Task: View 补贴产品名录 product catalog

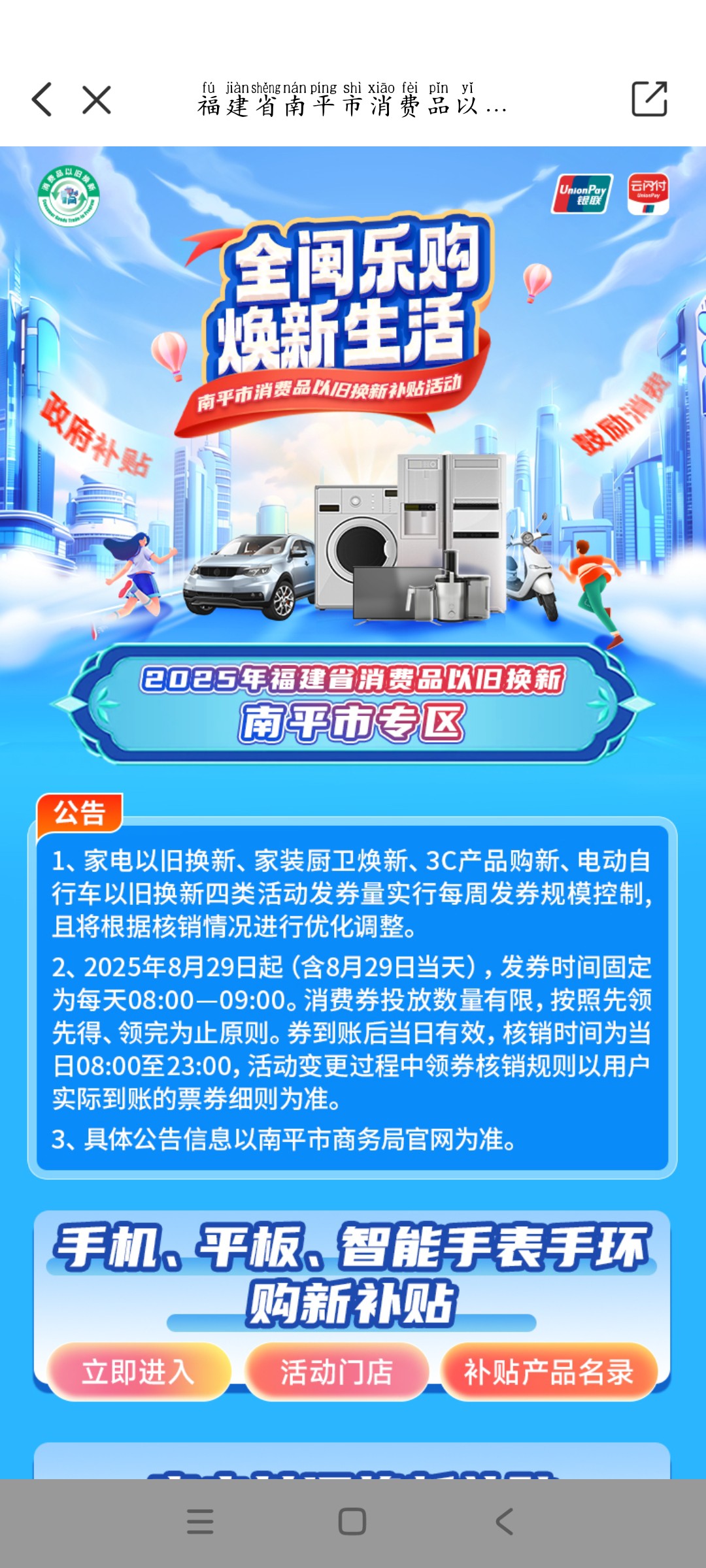Action: tap(548, 1372)
